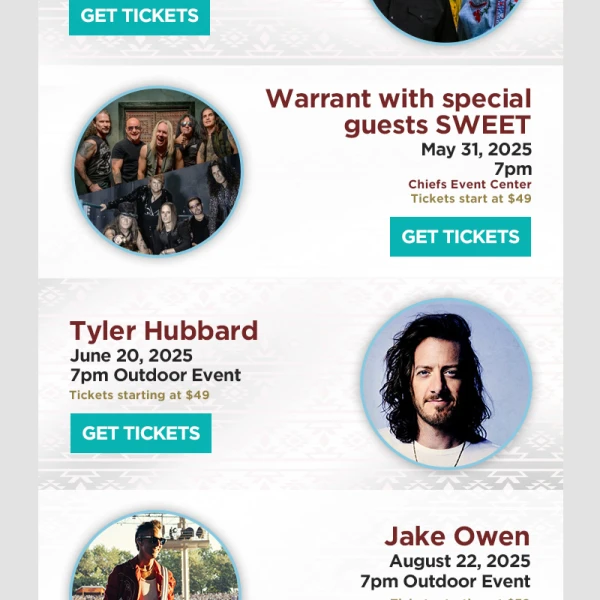Get tickets for Warrant with special guests SWEET
This screenshot has width=600, height=600.
coord(460,237)
